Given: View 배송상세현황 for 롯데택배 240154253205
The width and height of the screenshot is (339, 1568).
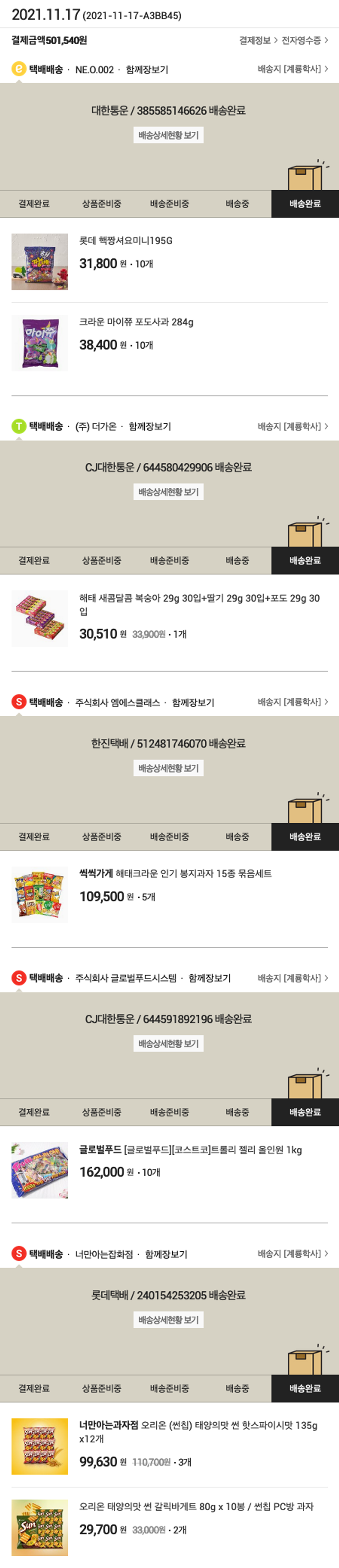Looking at the screenshot, I should 168,1320.
